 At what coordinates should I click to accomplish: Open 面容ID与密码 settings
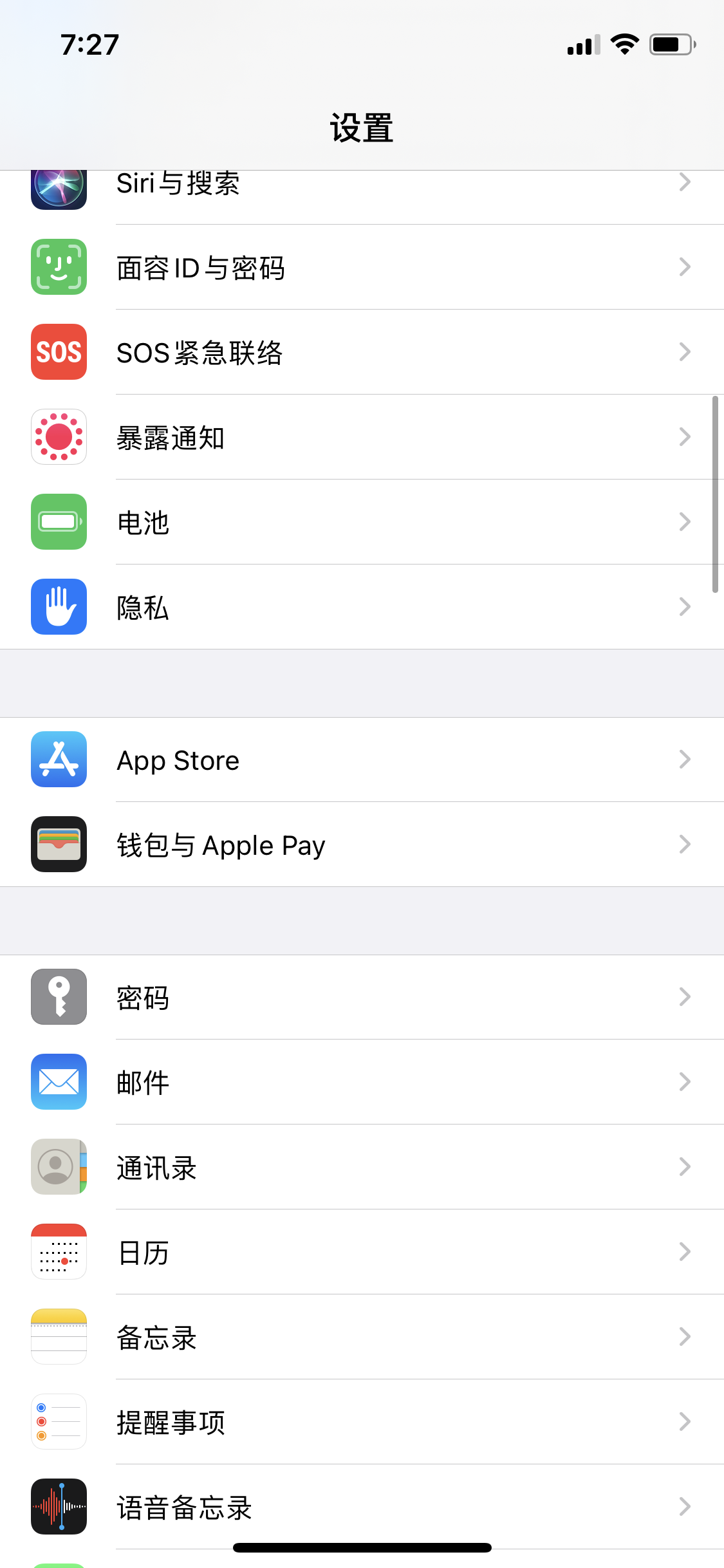pyautogui.click(x=360, y=267)
